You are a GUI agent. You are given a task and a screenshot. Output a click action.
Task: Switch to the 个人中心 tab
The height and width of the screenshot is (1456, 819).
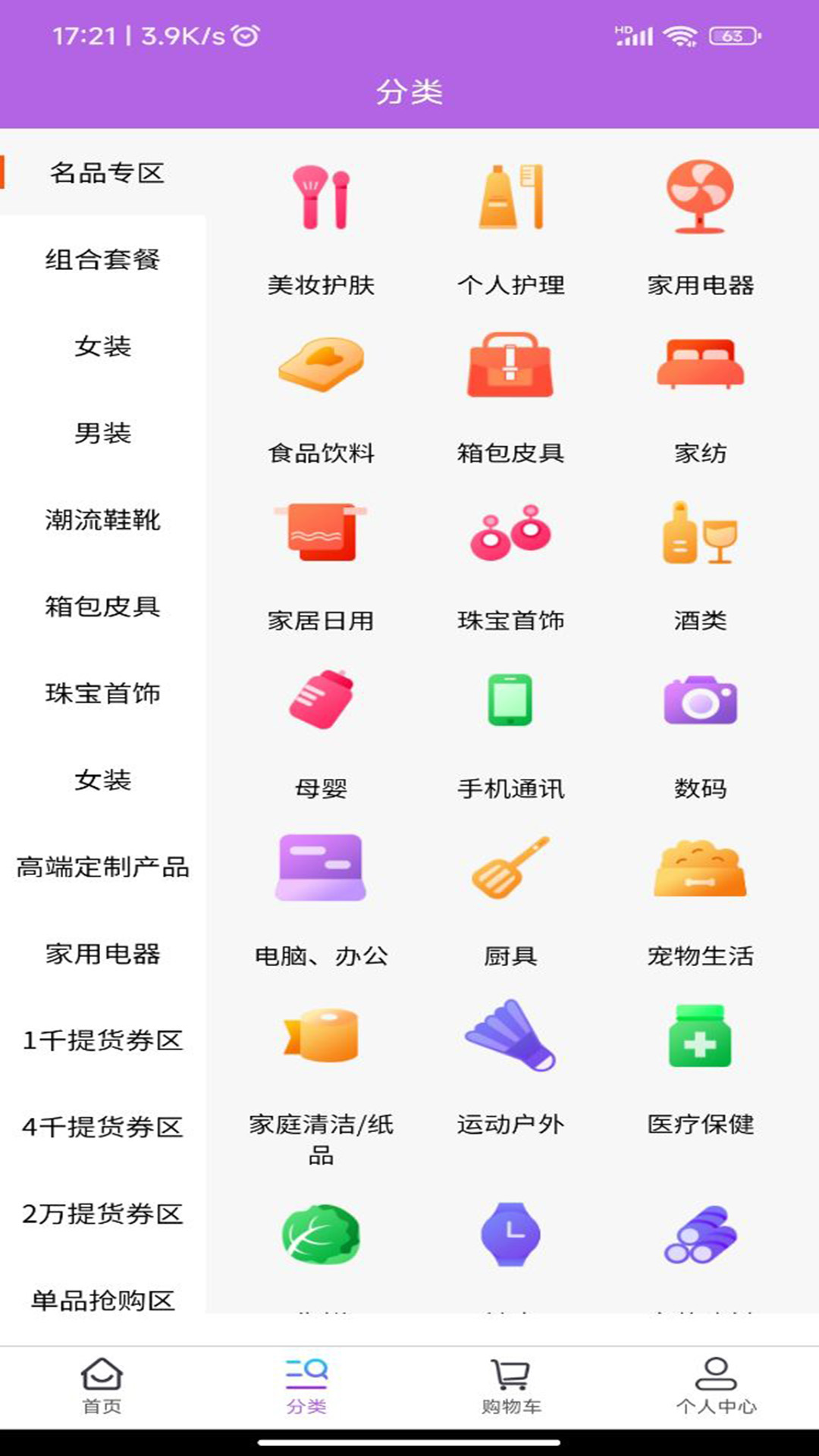[716, 1386]
